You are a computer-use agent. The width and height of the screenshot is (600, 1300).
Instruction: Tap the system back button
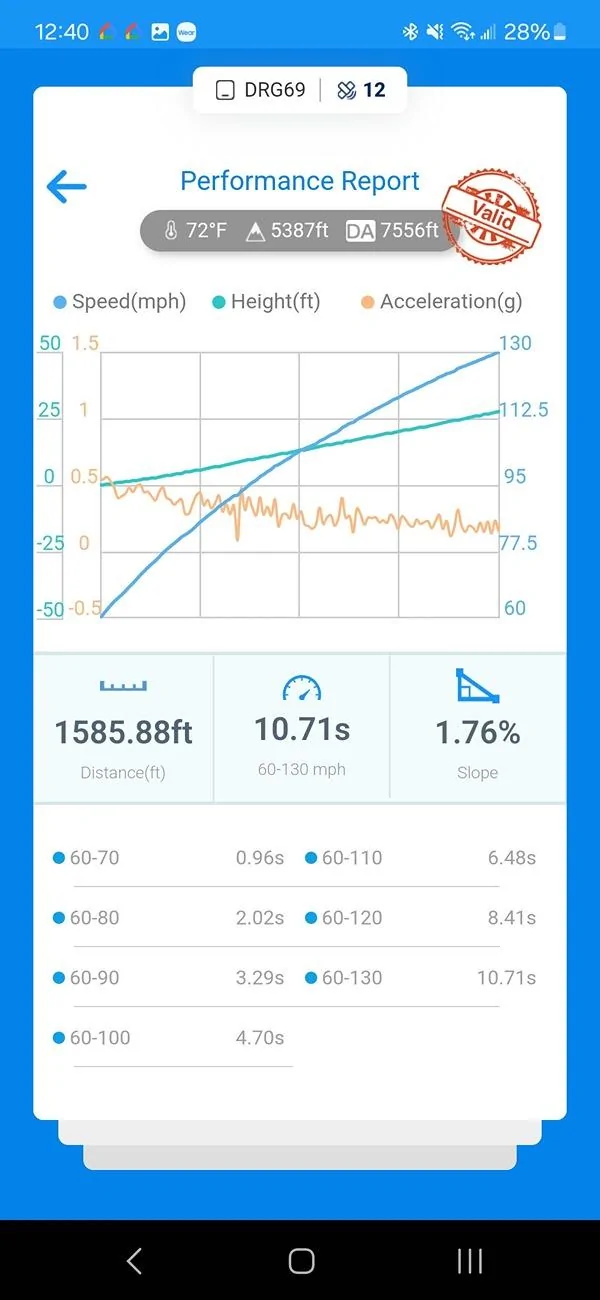tap(134, 1261)
